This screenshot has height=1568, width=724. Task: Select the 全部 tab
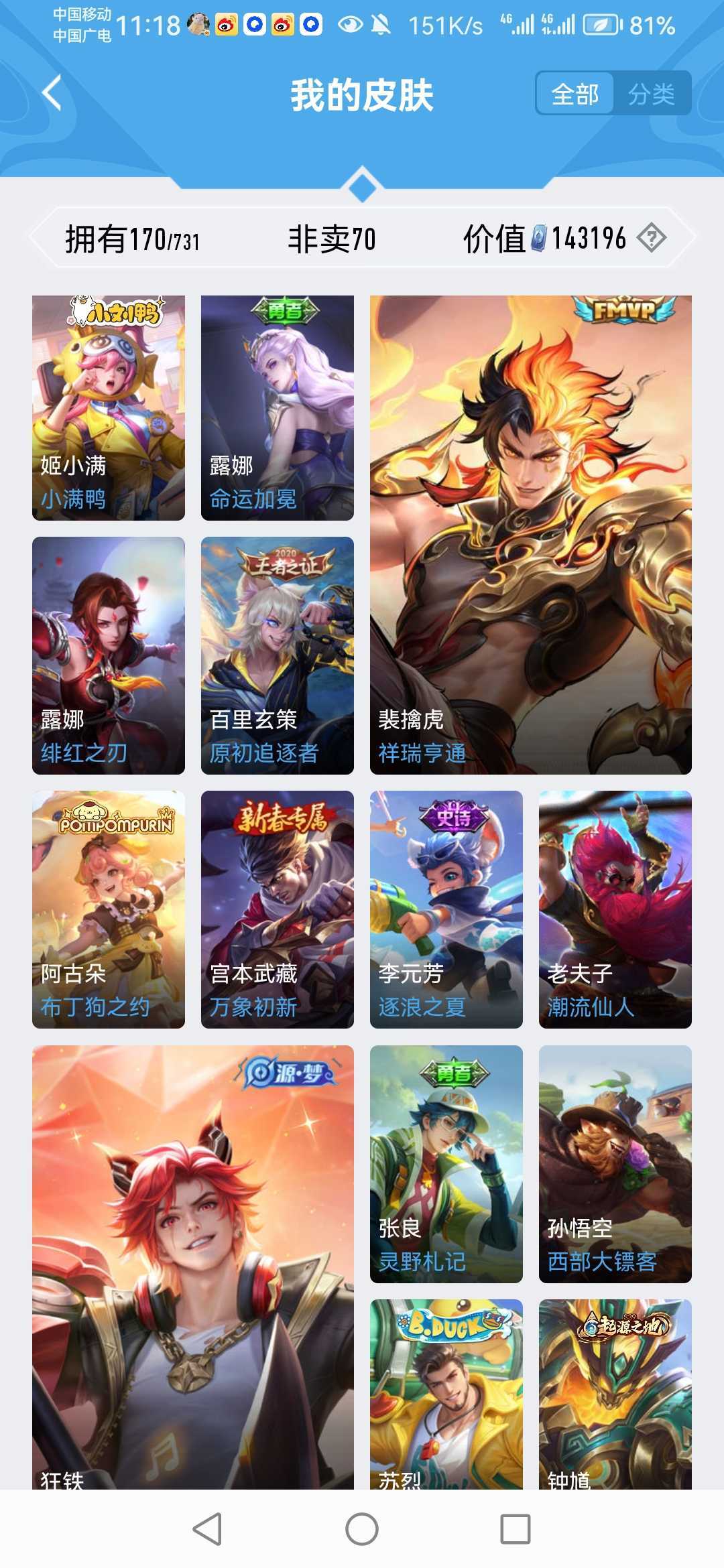pos(575,94)
